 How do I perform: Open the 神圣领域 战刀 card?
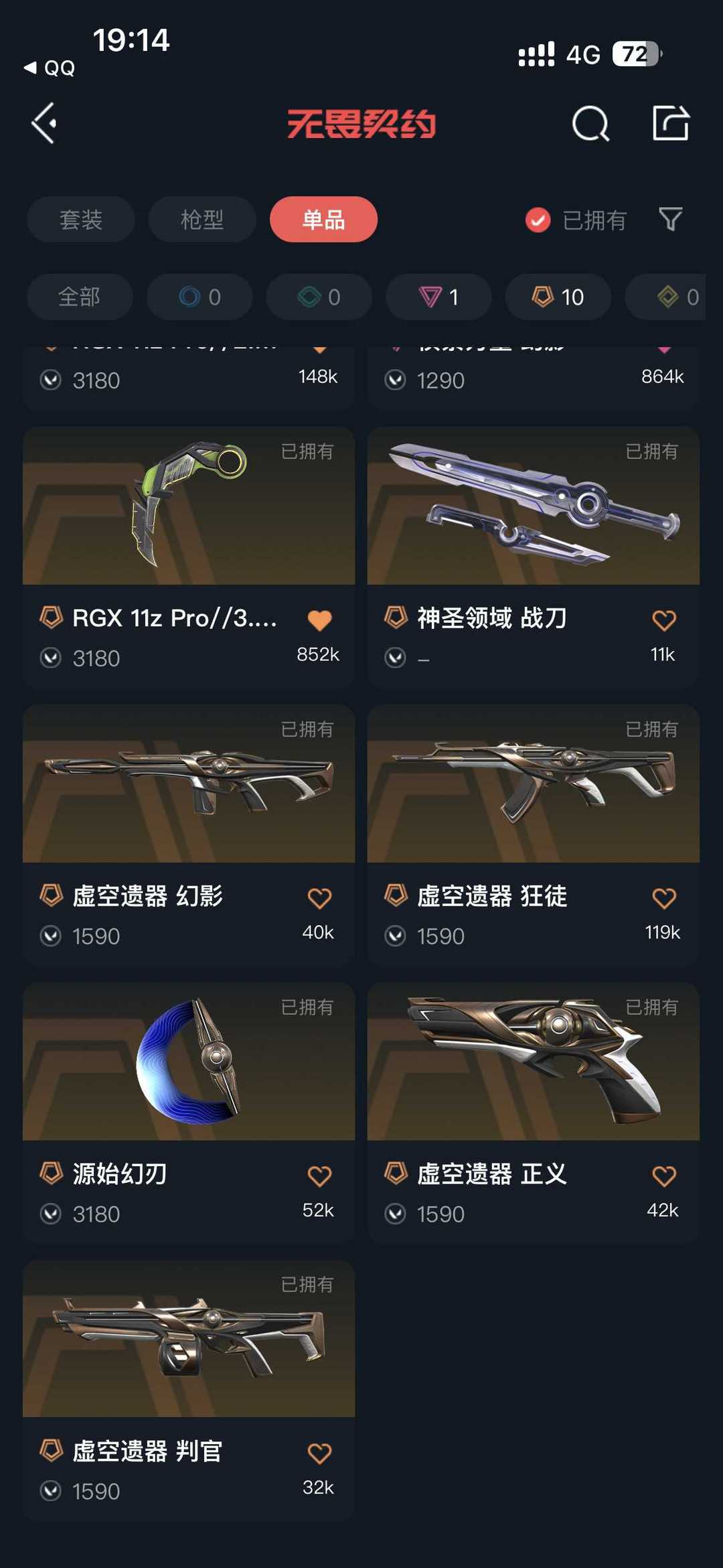534,557
